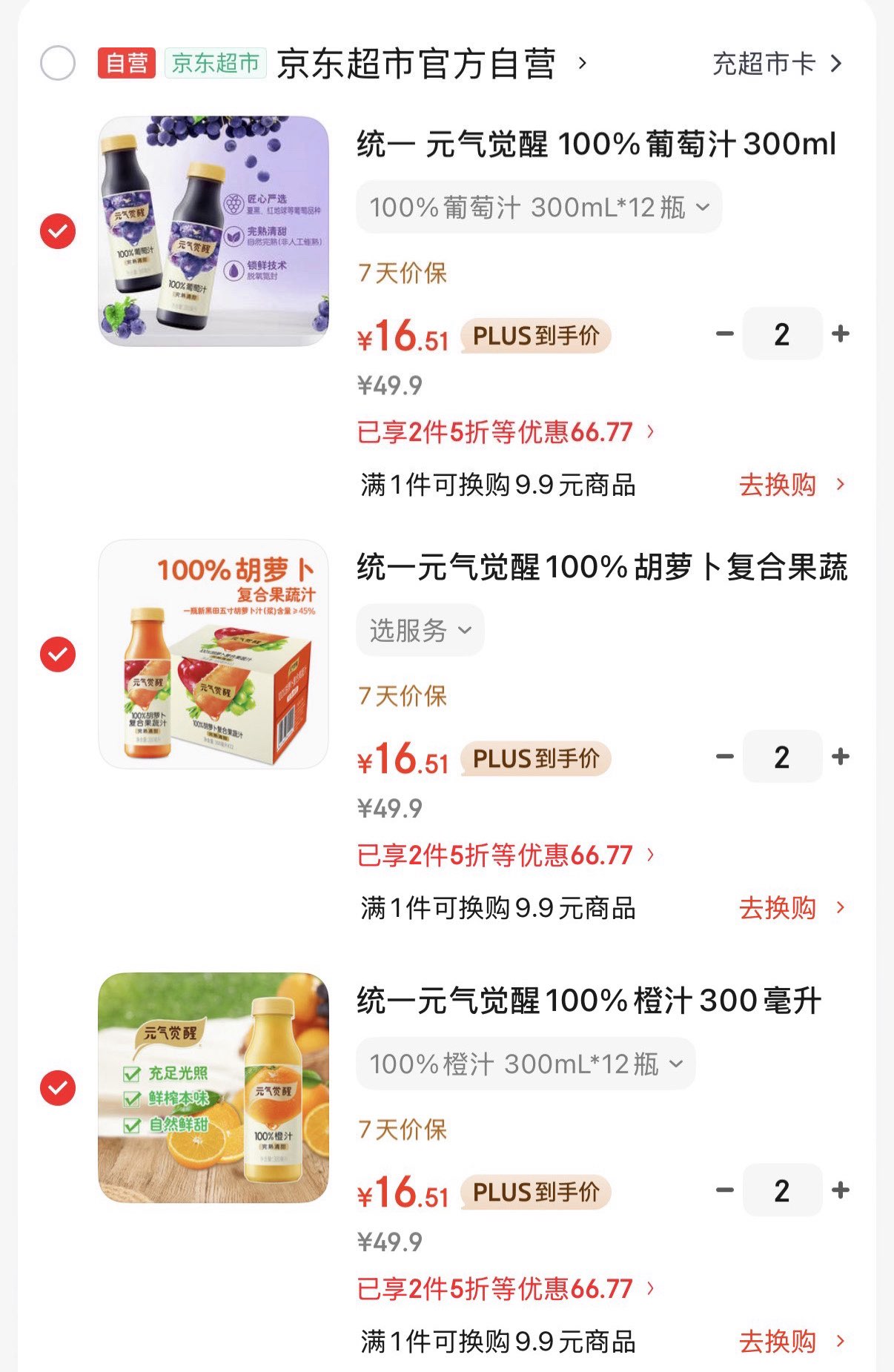Open the 100%葡萄汁 300mL*12瓶 spec dropdown
Image resolution: width=894 pixels, height=1372 pixels.
point(537,207)
